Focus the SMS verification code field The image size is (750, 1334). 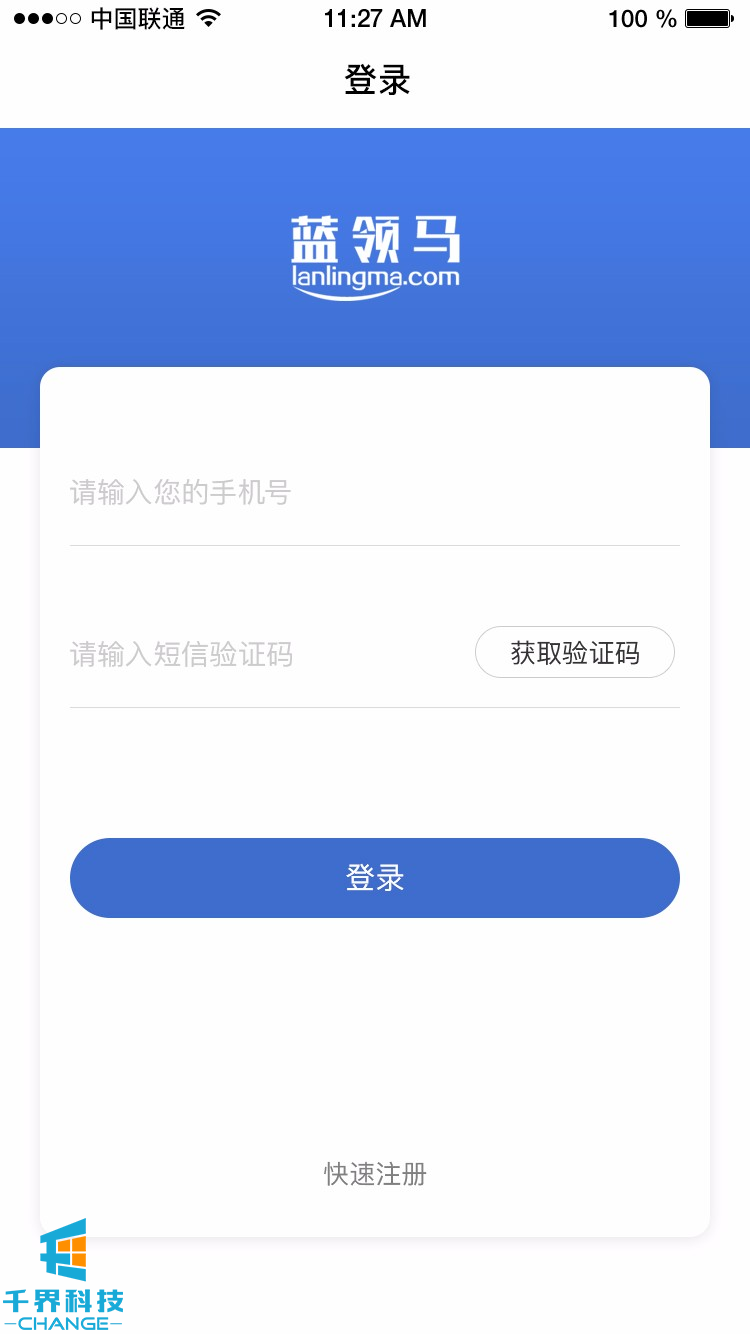click(x=260, y=655)
